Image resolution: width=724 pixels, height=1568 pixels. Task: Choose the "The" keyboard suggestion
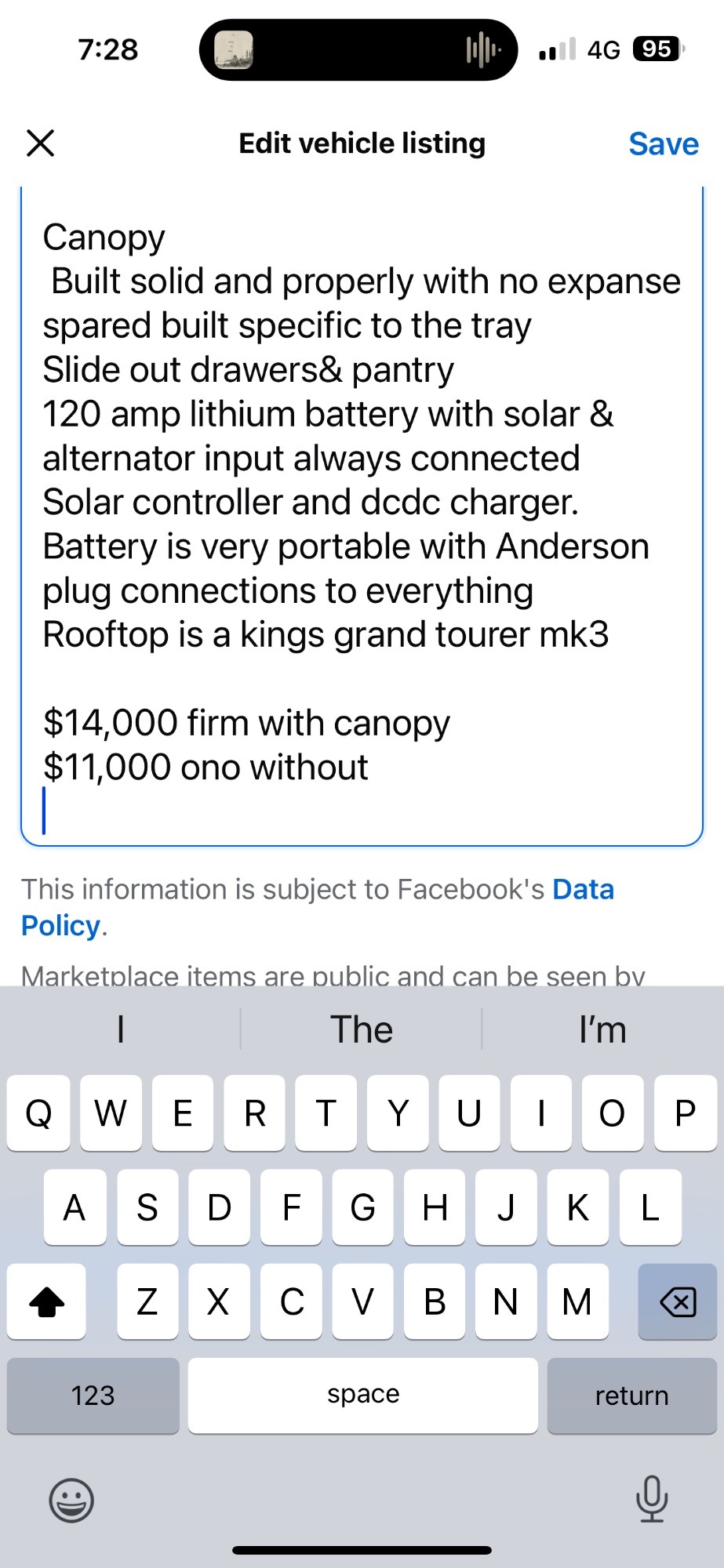[362, 1029]
